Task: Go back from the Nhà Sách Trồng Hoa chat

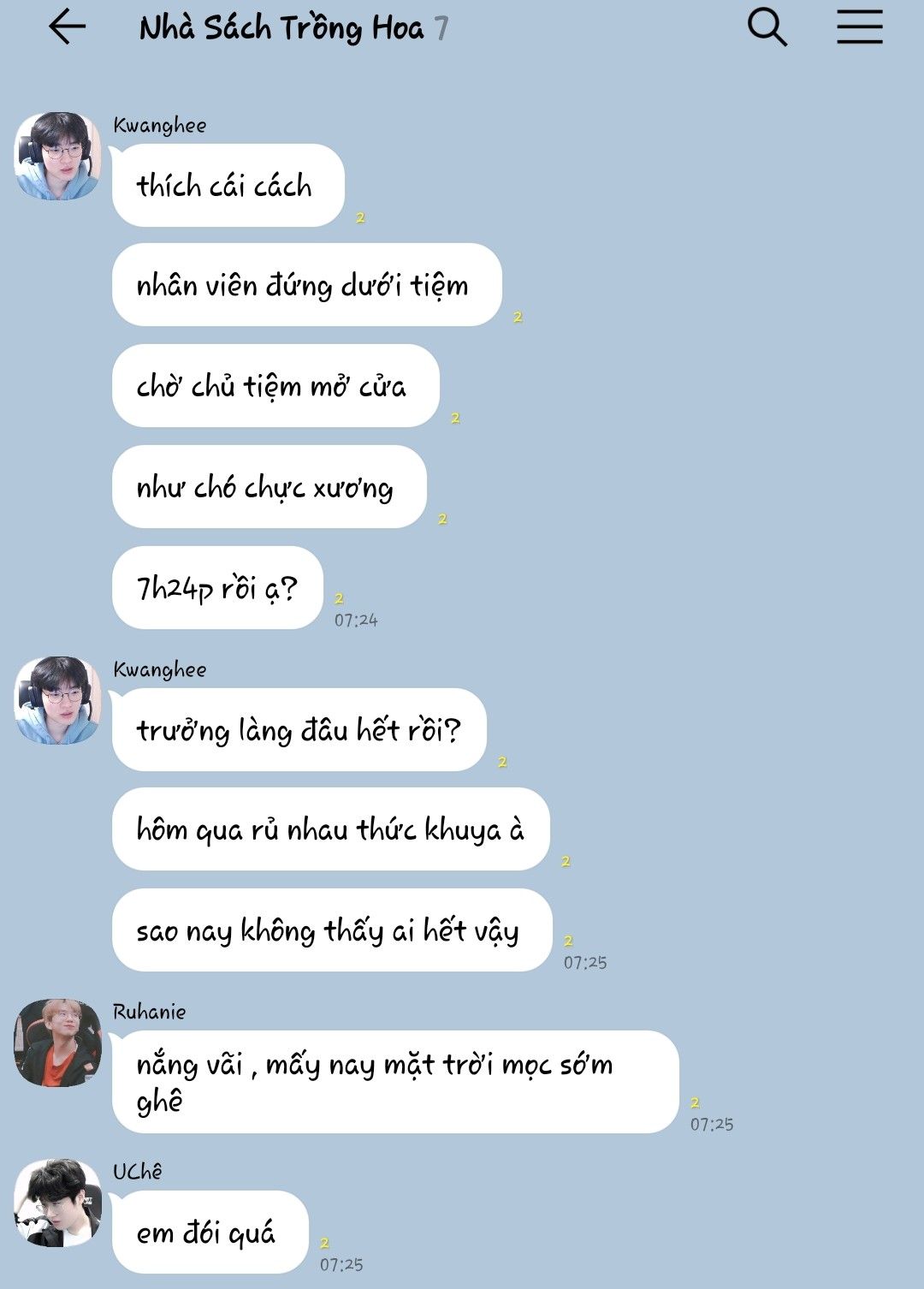Action: point(67,27)
